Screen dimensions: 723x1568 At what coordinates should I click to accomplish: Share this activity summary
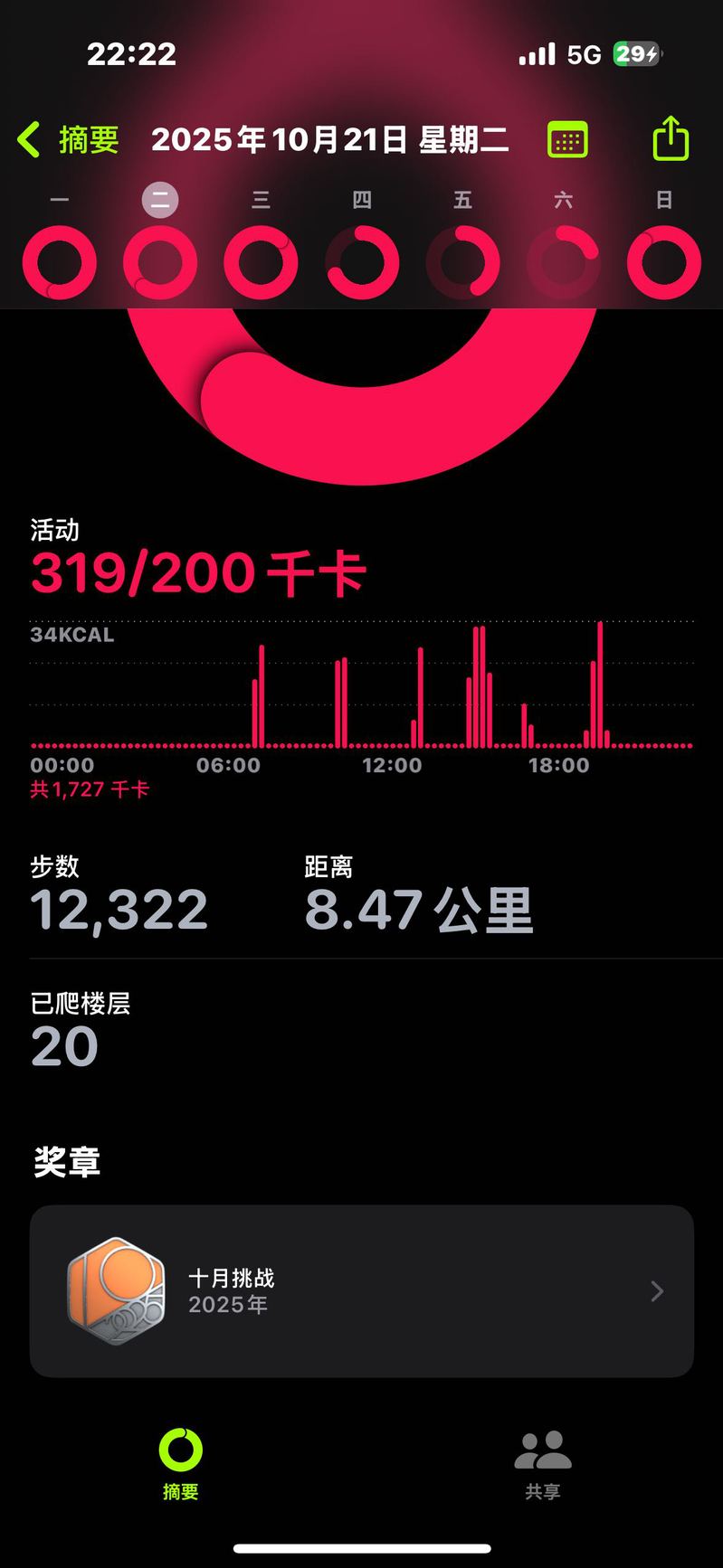(x=671, y=138)
